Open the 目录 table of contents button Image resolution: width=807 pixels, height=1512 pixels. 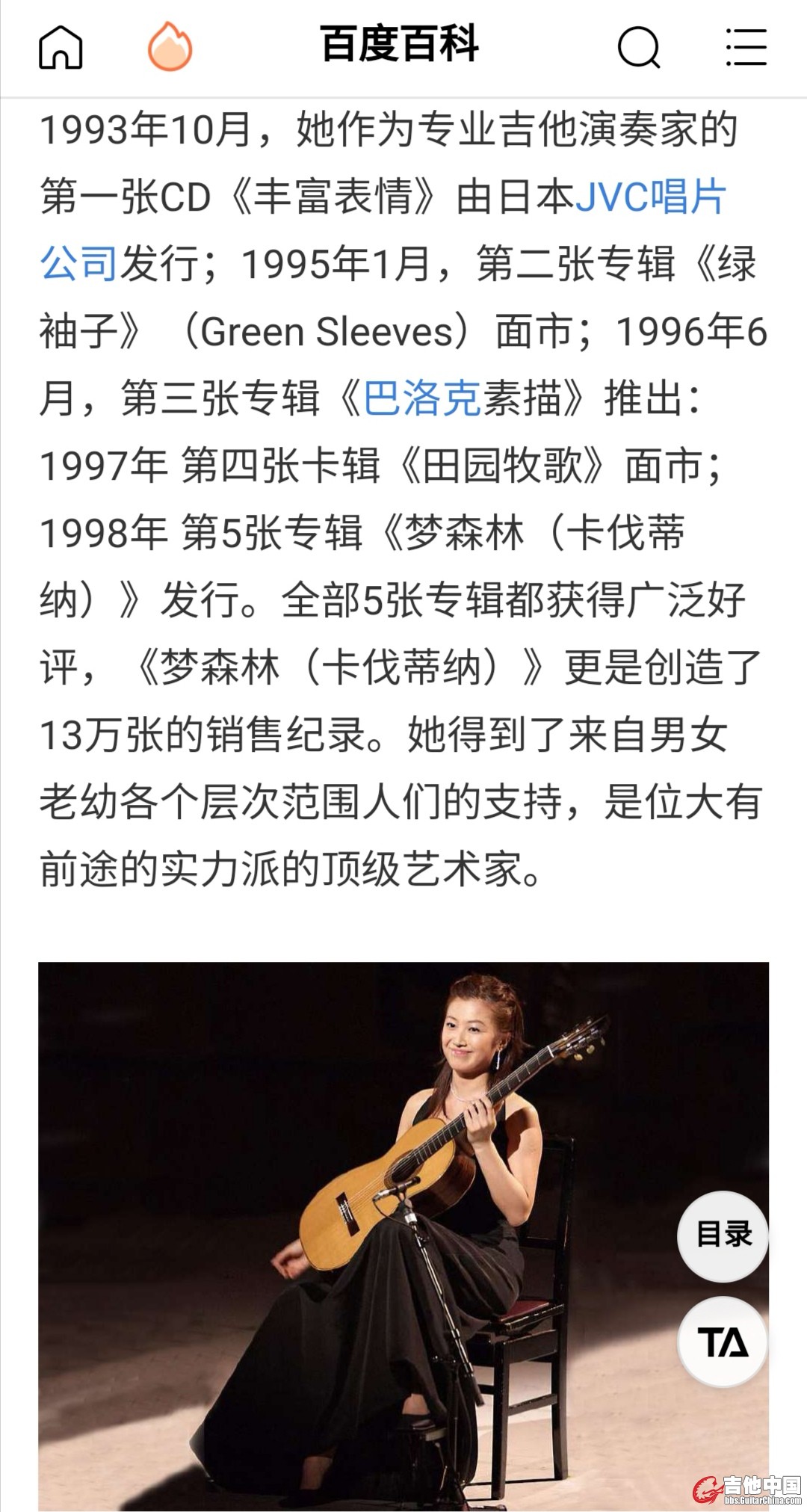pos(723,1235)
